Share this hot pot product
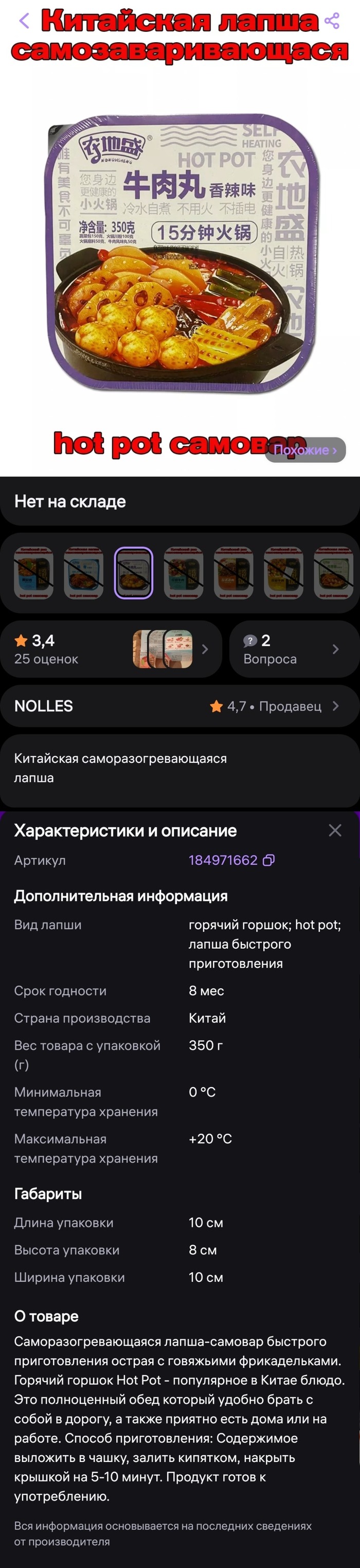Viewport: 360px width, 1568px height. (x=332, y=21)
